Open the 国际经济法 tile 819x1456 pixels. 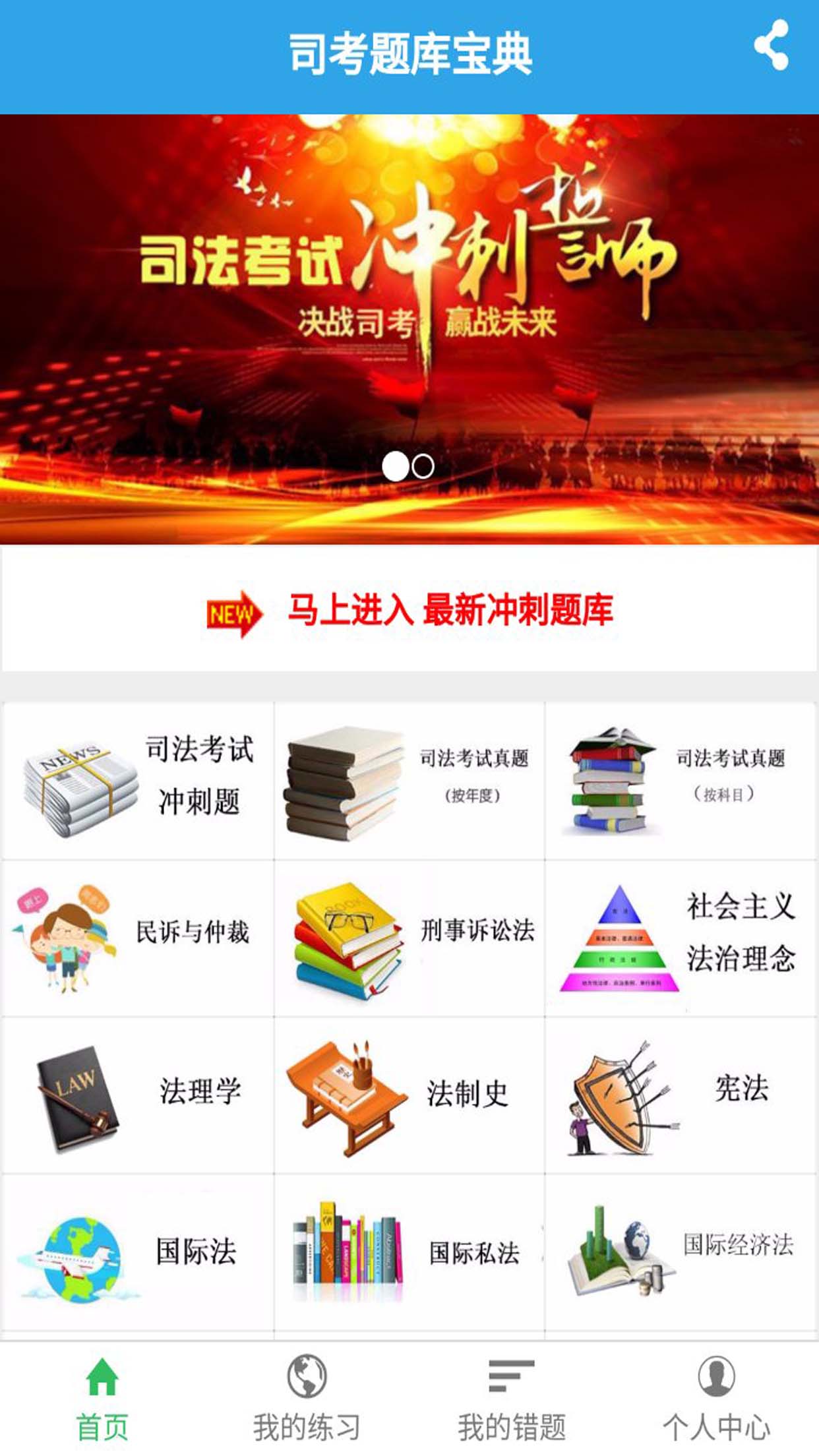pos(681,1252)
